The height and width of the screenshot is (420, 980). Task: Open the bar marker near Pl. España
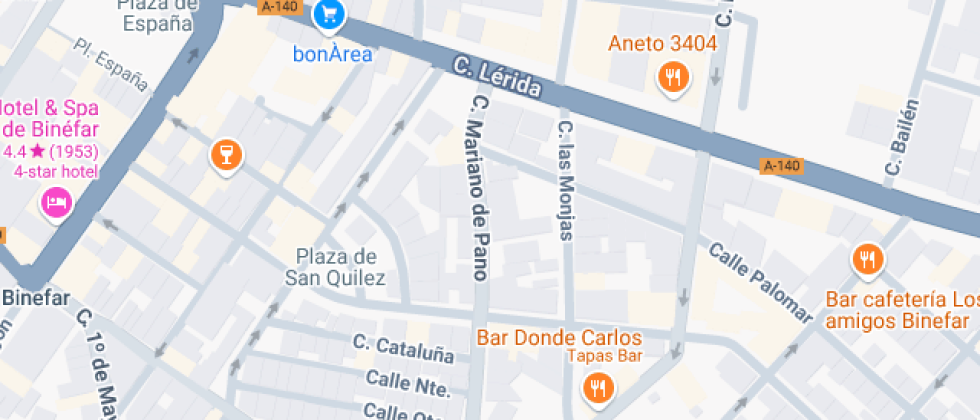[226, 155]
